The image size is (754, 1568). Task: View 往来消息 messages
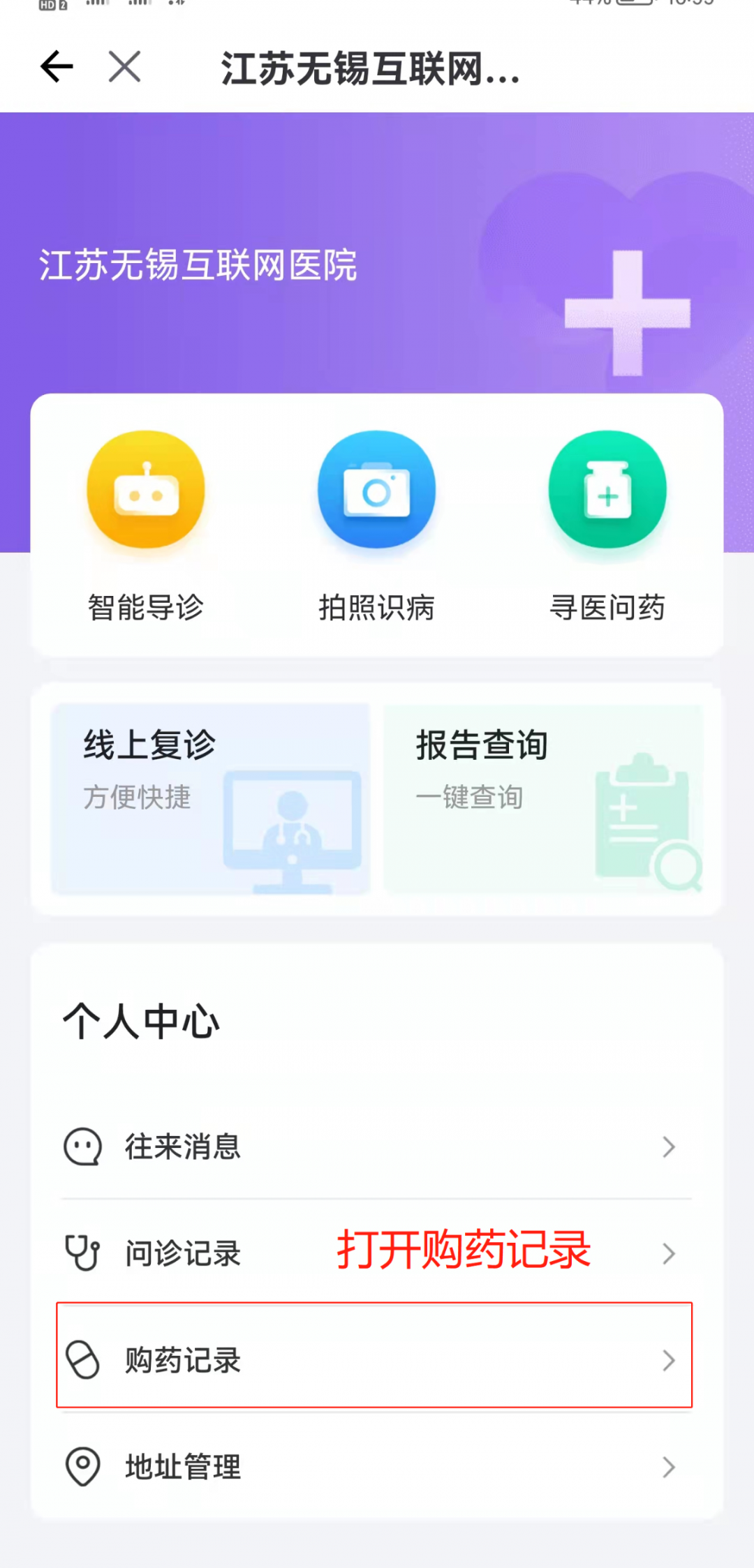[x=376, y=1147]
